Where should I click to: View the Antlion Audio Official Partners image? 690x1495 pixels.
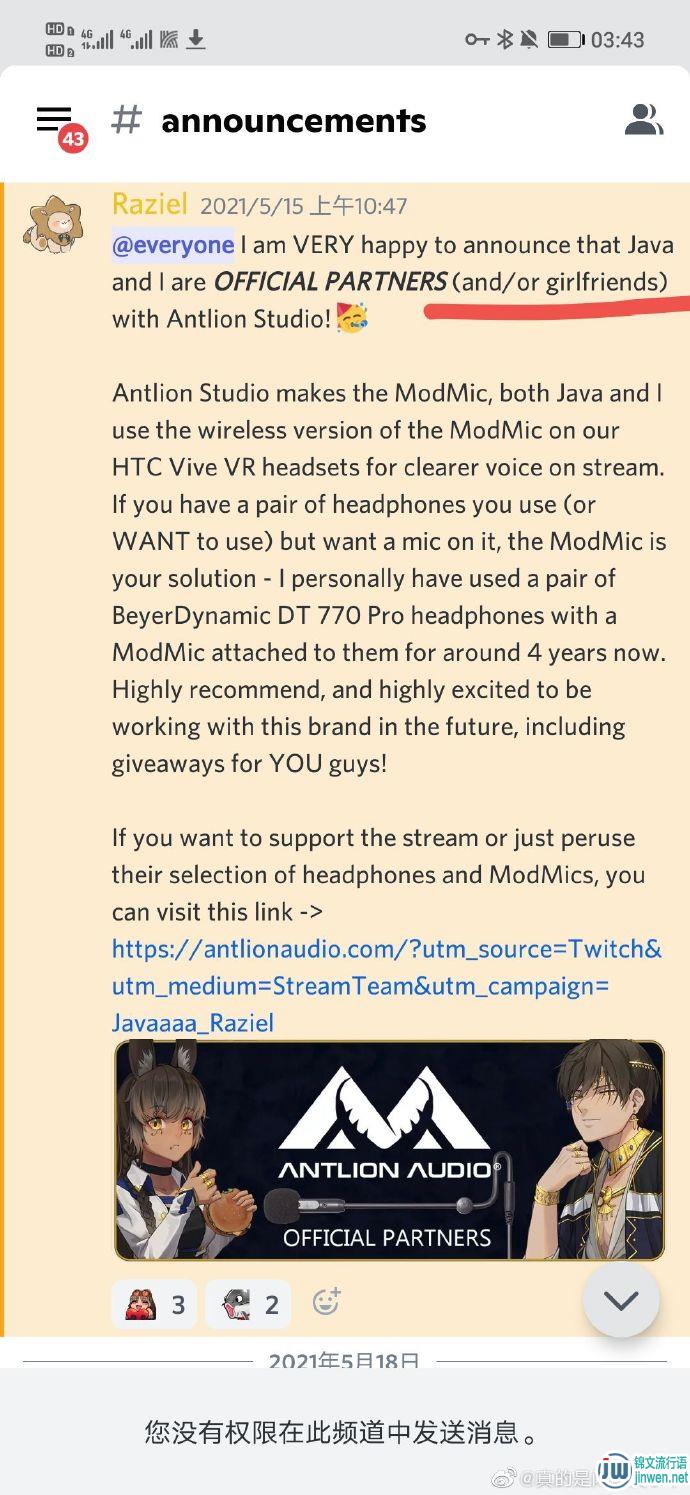click(389, 1150)
